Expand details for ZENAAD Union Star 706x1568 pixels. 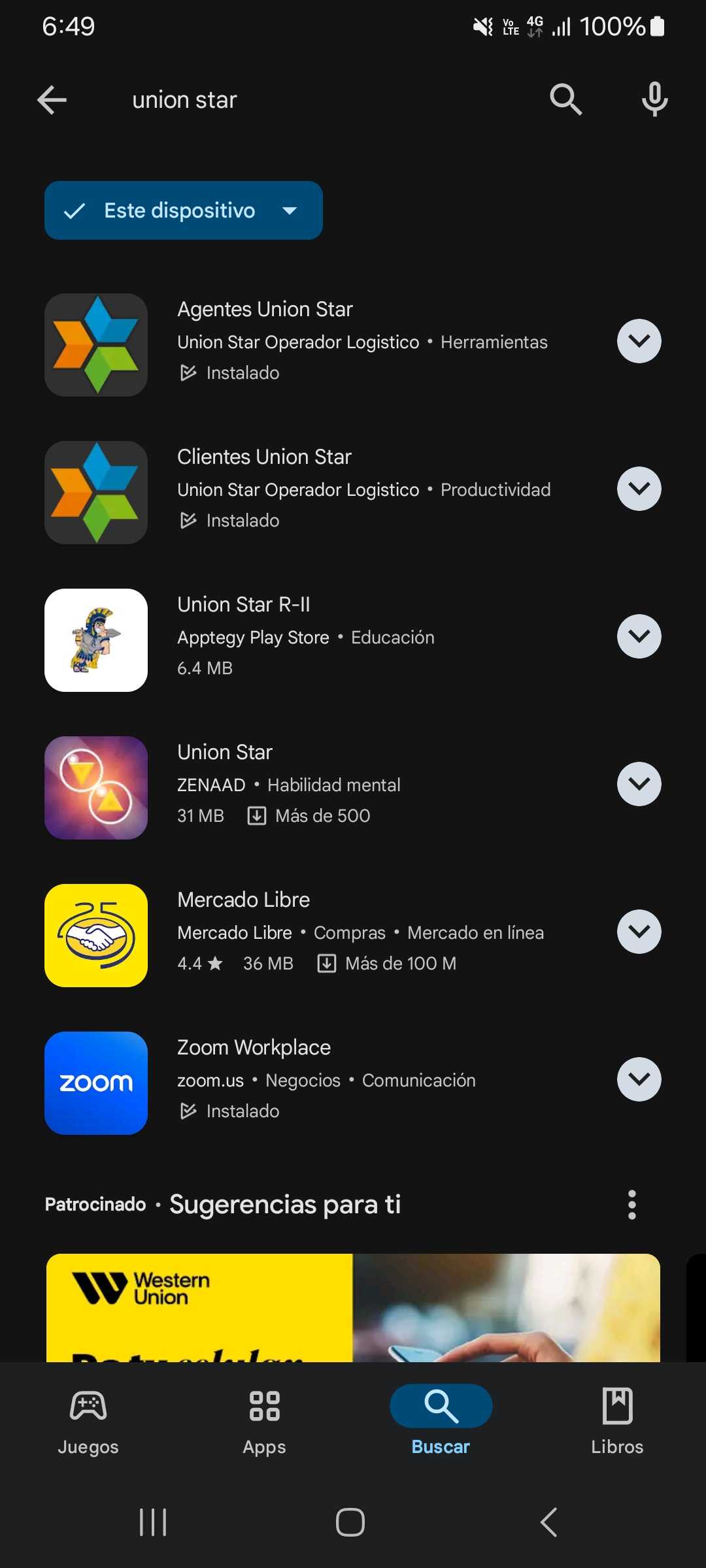639,784
